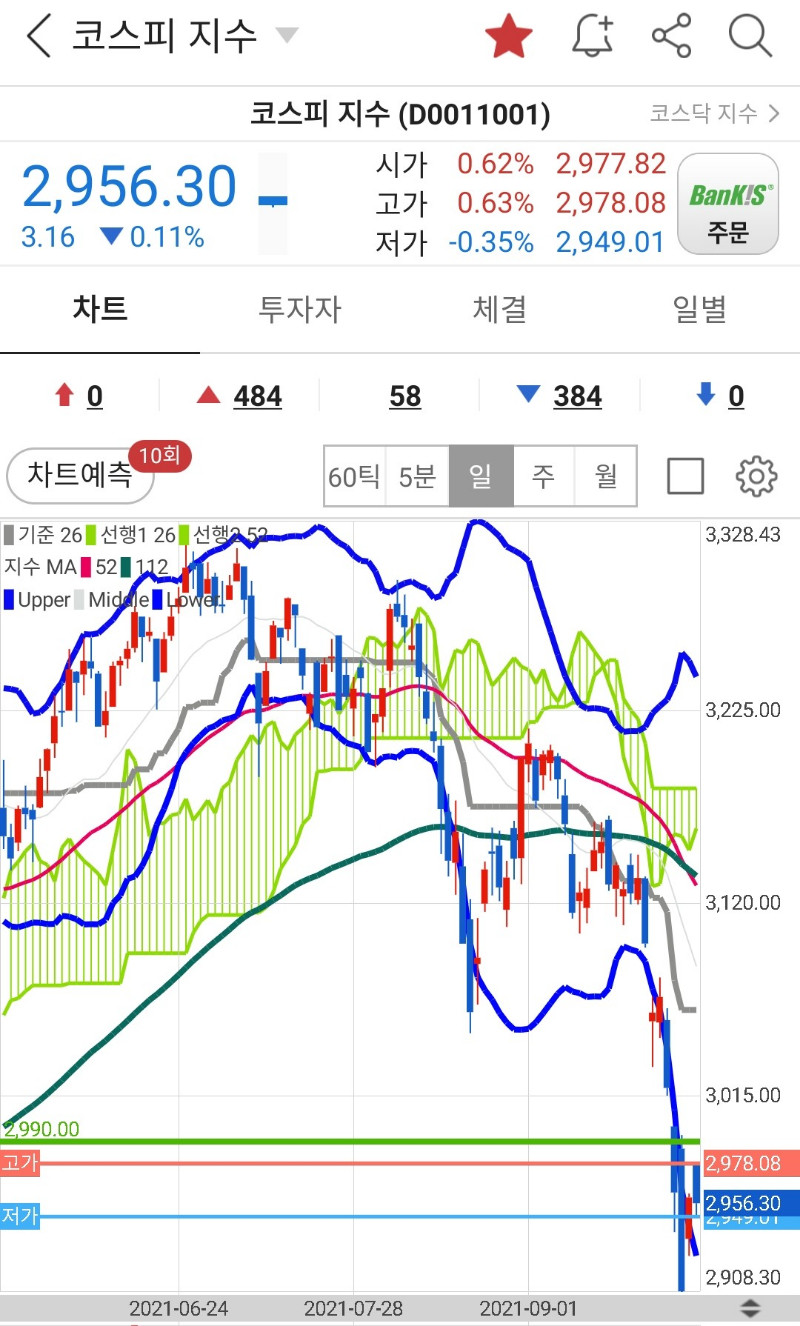The width and height of the screenshot is (800, 1326).
Task: Switch to the 코스닥 지수 link
Action: pyautogui.click(x=714, y=113)
